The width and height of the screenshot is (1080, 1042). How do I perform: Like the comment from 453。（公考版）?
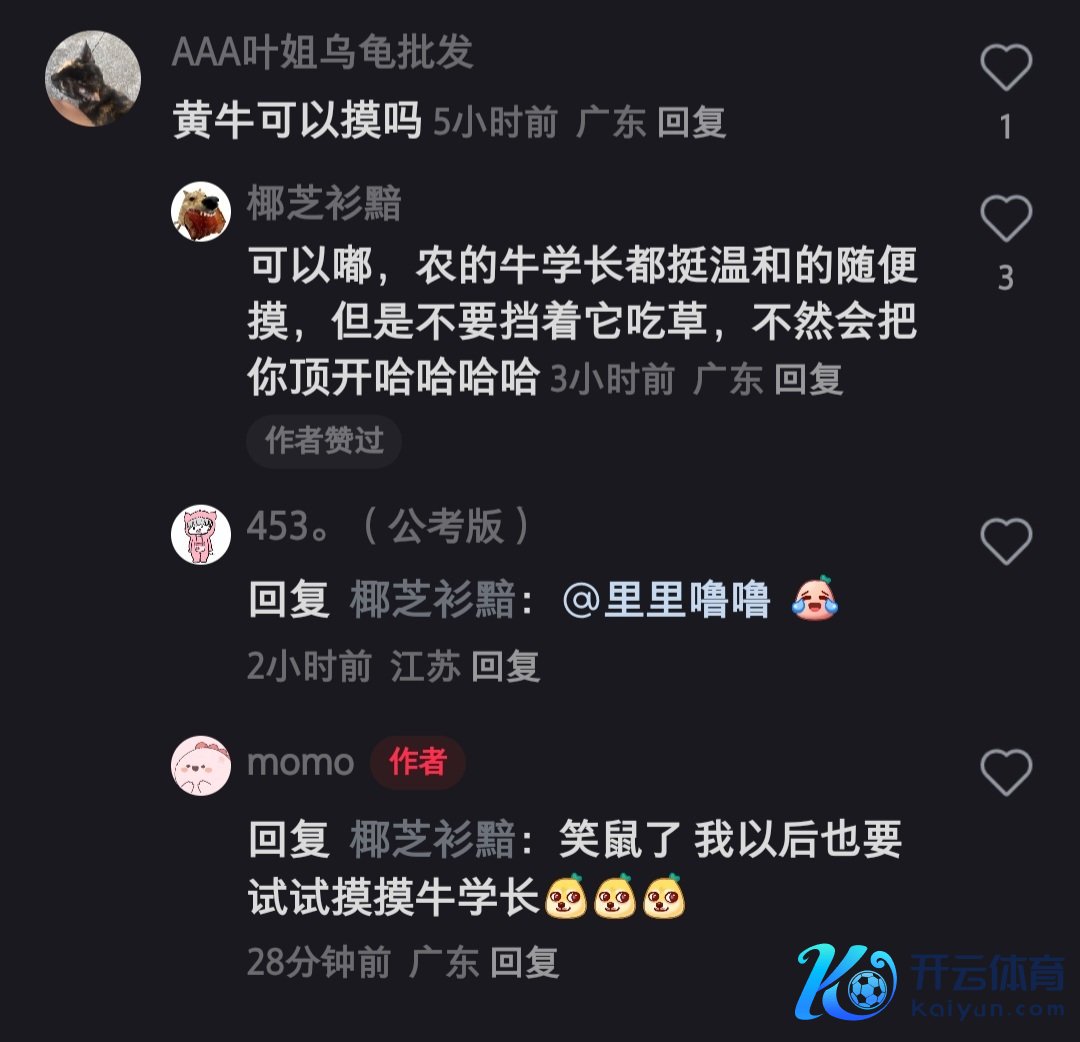click(1005, 541)
